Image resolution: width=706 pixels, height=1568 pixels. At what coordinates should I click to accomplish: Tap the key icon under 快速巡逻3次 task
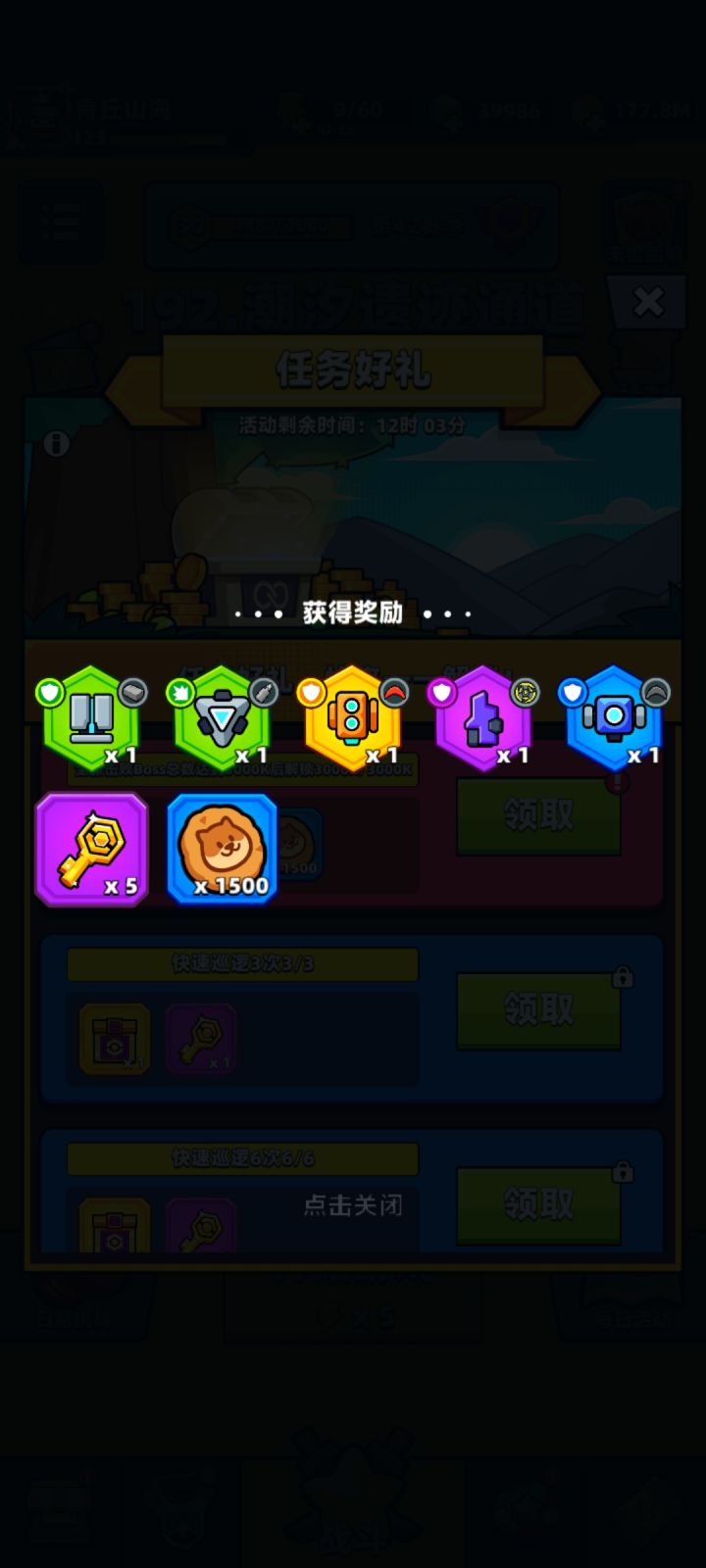[201, 1036]
